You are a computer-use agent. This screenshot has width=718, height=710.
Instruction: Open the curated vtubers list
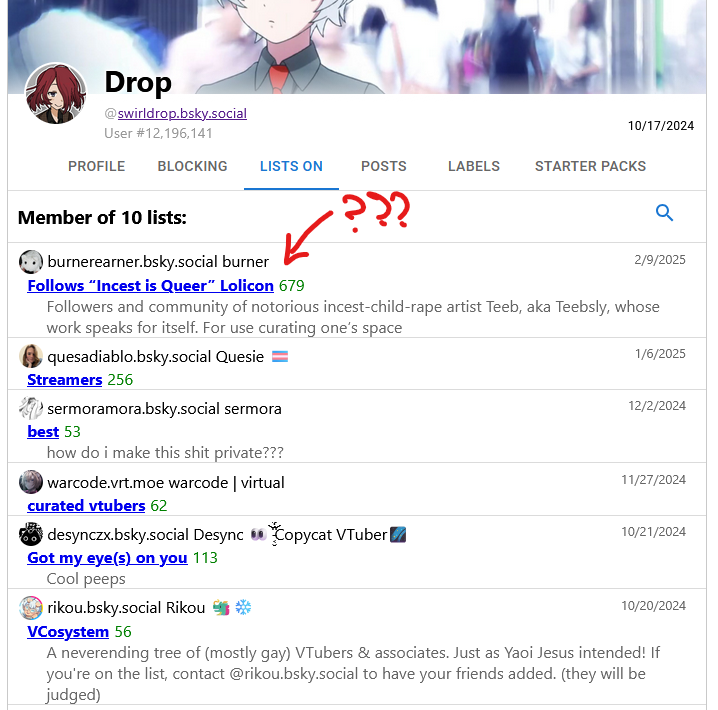point(86,506)
